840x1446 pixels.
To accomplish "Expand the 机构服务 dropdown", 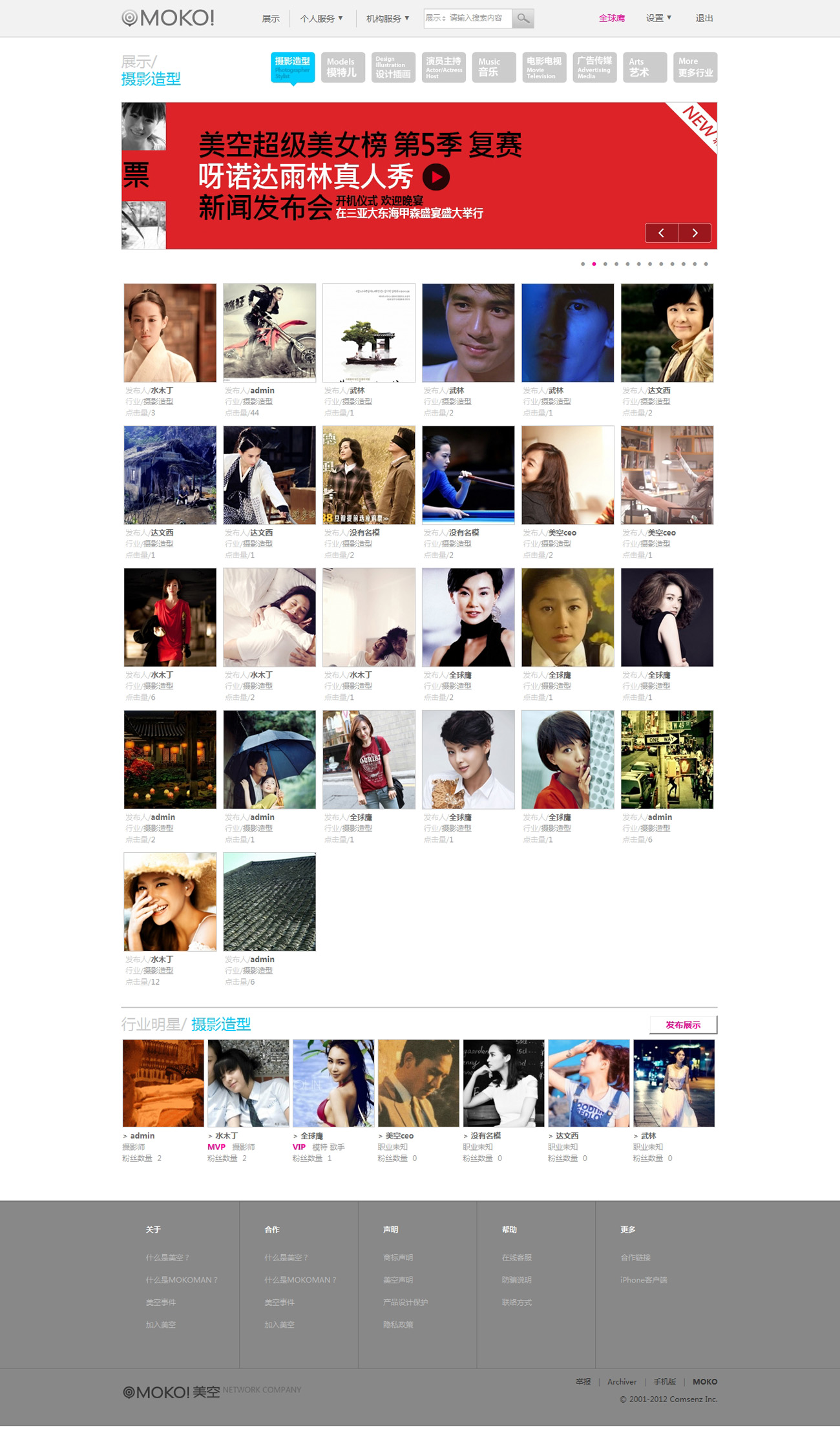I will [x=388, y=18].
